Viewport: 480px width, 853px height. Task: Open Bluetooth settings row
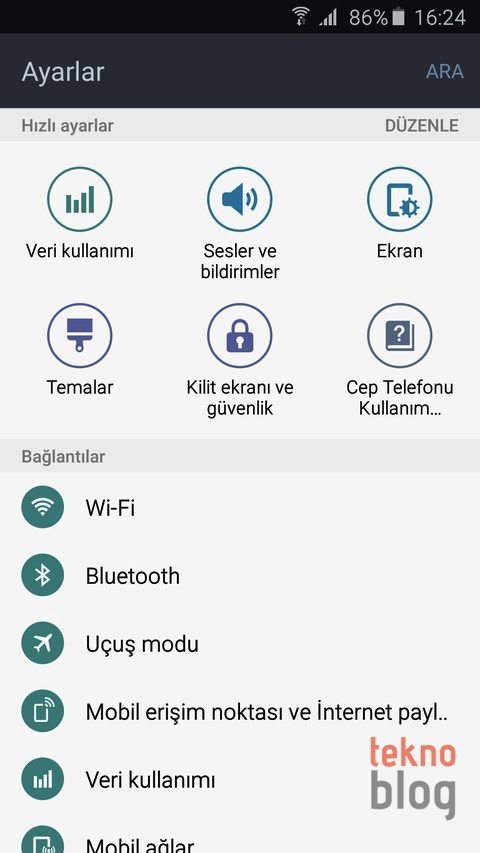(240, 576)
